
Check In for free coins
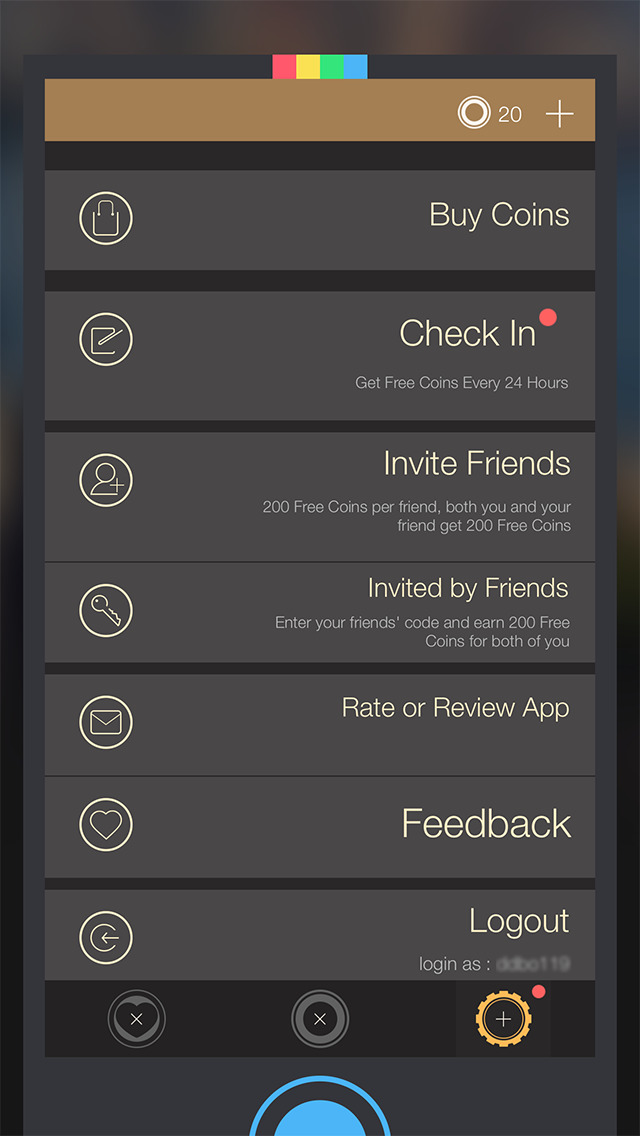coord(320,356)
